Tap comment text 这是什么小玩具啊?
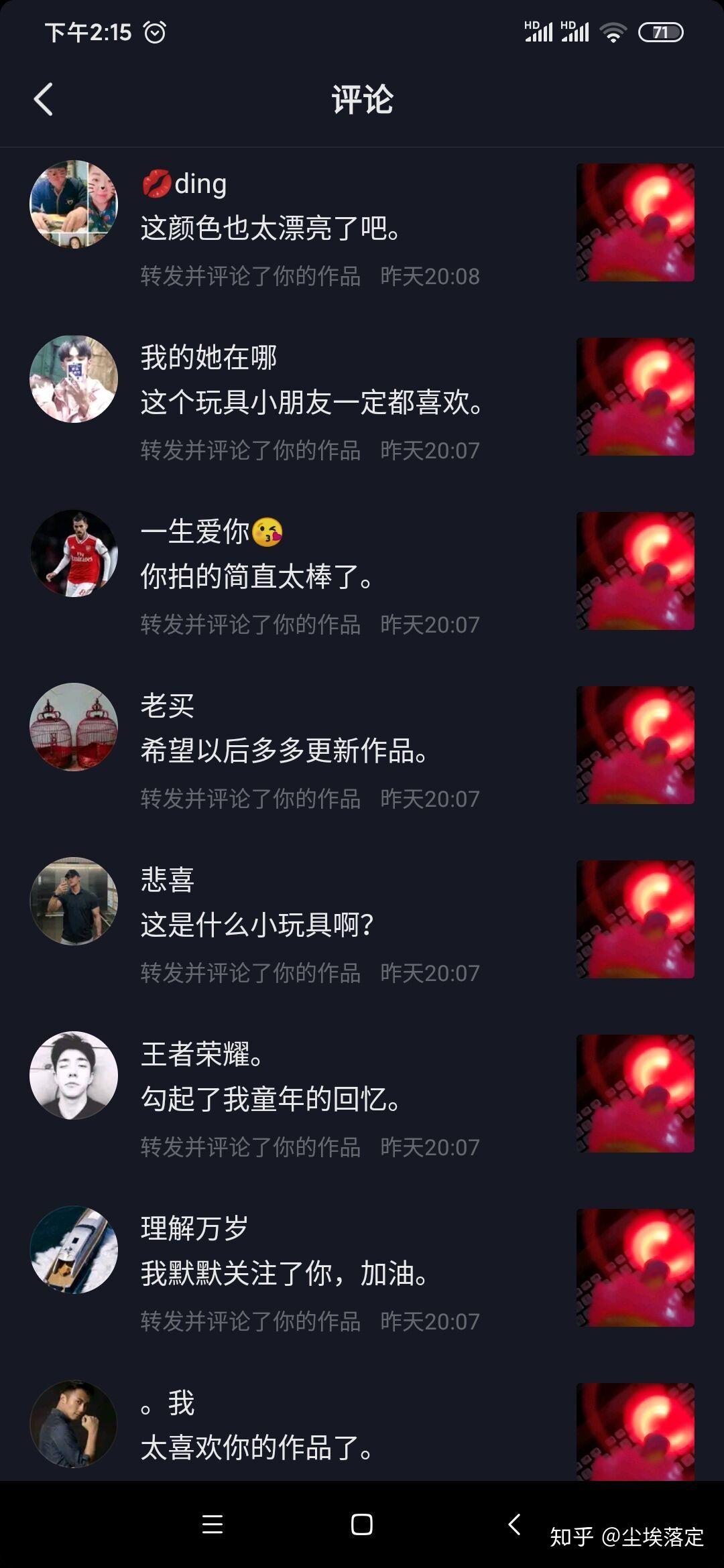 [x=258, y=922]
